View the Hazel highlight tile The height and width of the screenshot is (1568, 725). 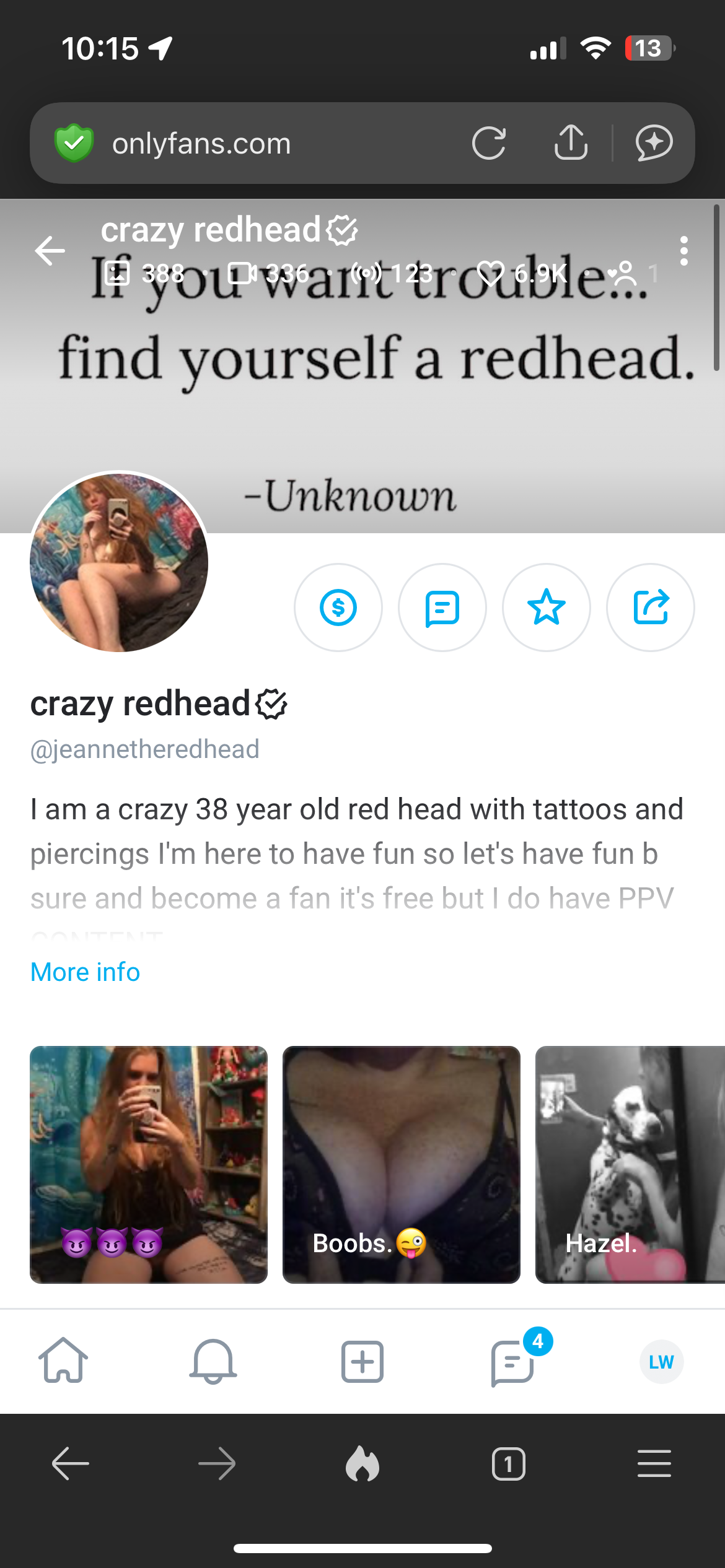pos(630,1164)
